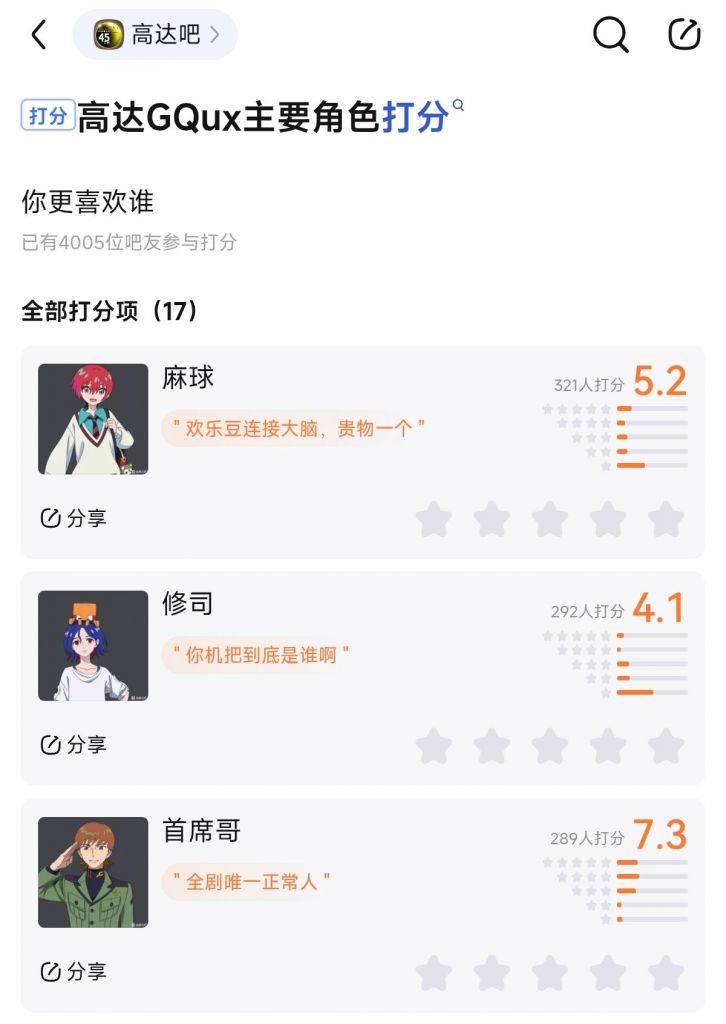This screenshot has width=726, height=1024.
Task: Select the first star to rate 麻球
Action: (x=434, y=518)
